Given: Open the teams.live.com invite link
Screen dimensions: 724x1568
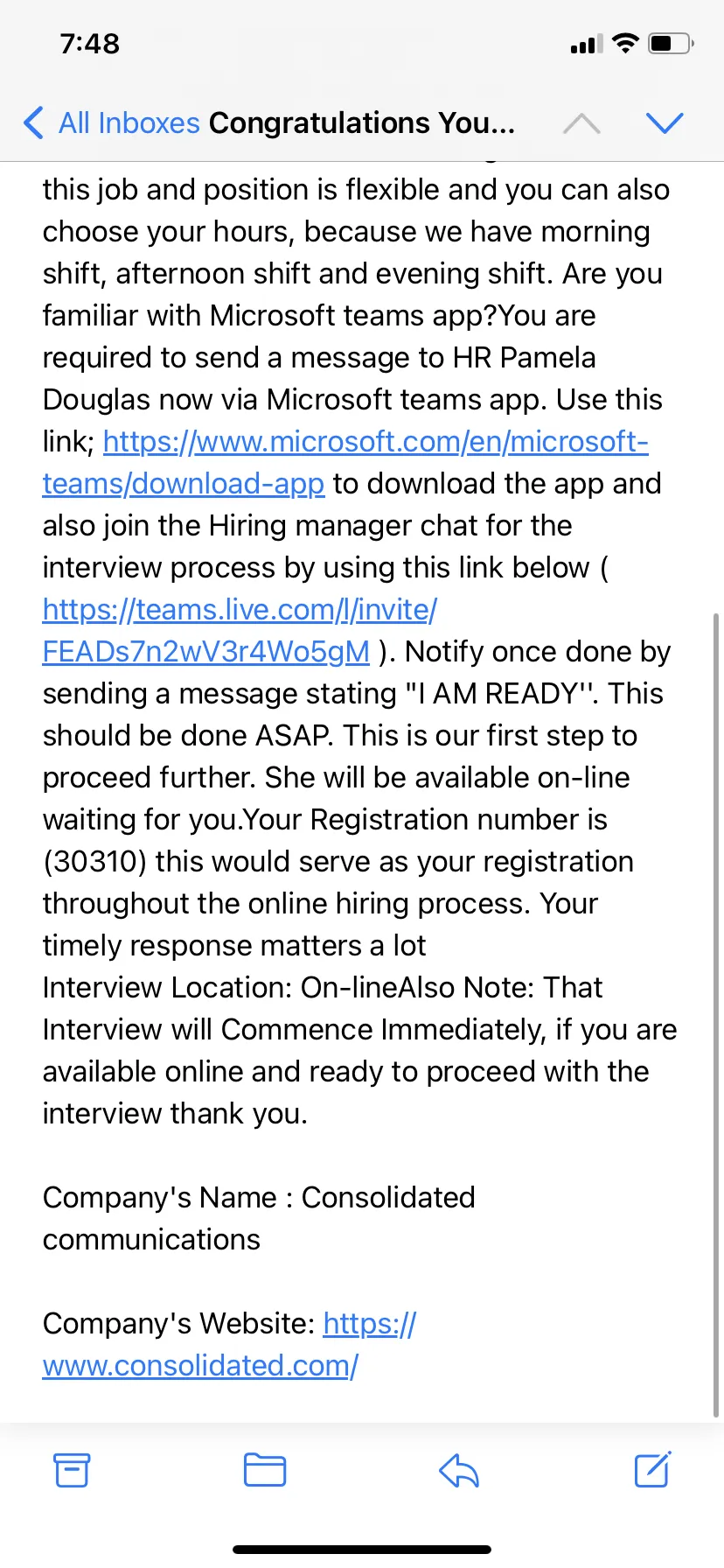Looking at the screenshot, I should pos(240,630).
